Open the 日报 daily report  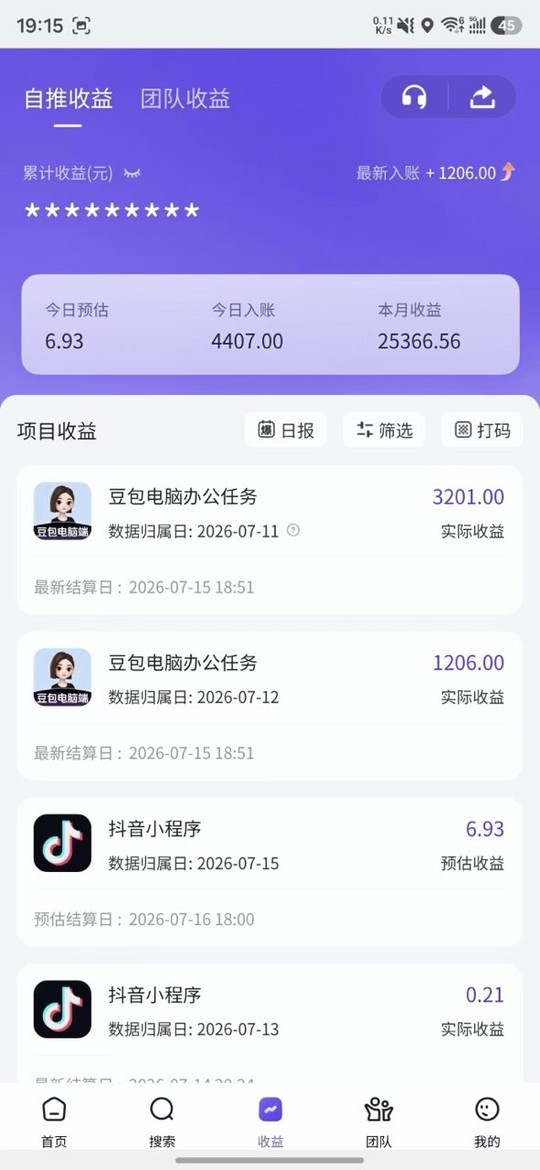[x=286, y=430]
